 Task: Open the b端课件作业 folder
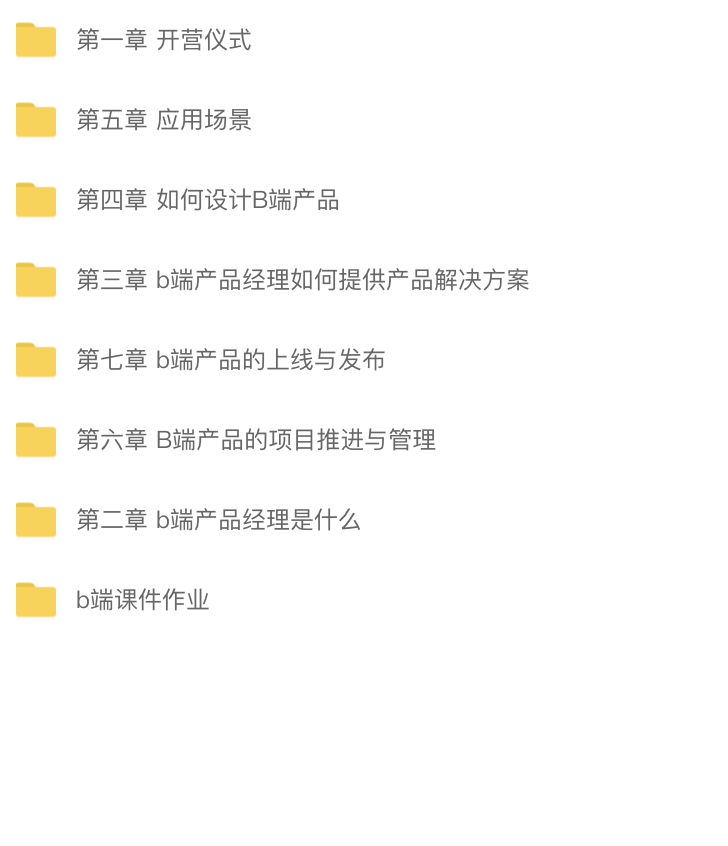142,600
